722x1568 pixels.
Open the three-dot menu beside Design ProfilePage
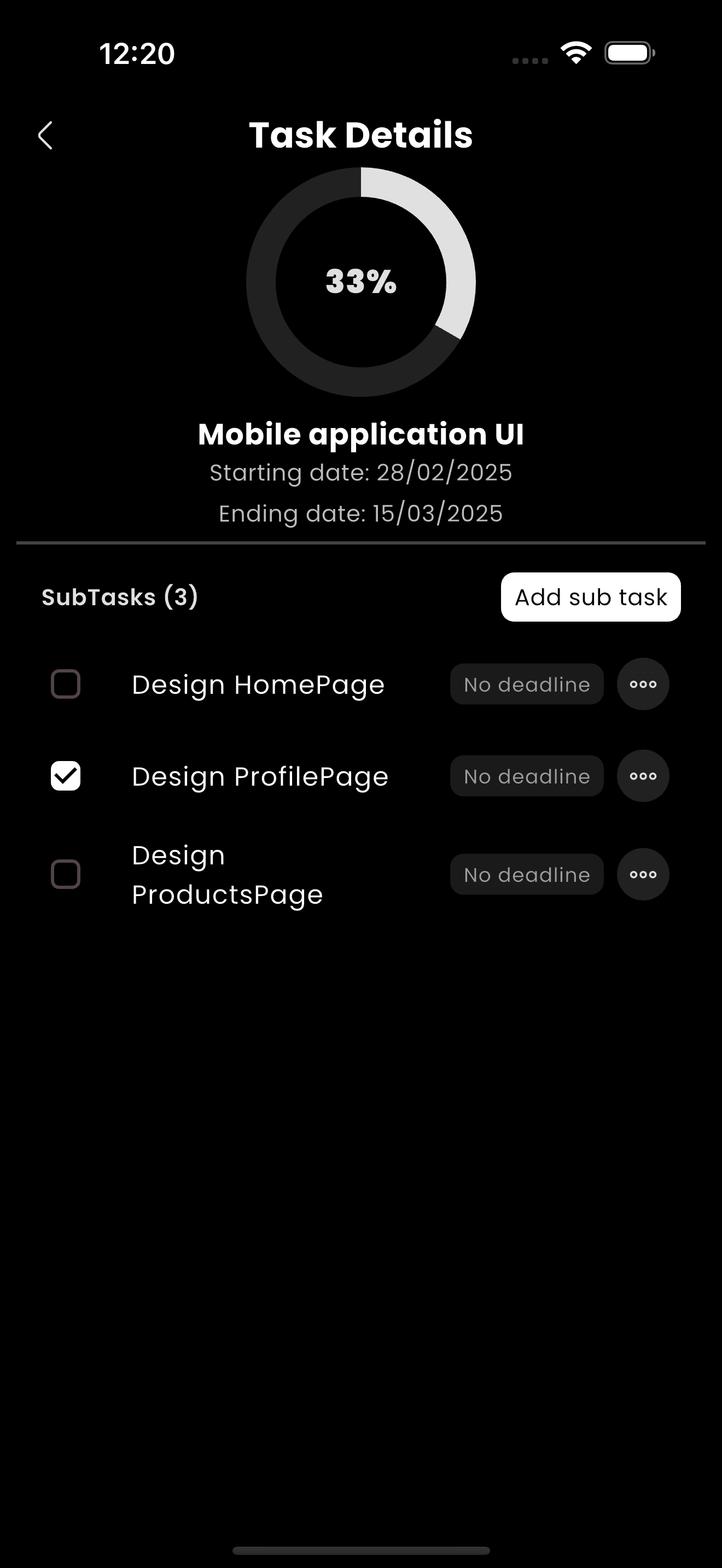[642, 775]
